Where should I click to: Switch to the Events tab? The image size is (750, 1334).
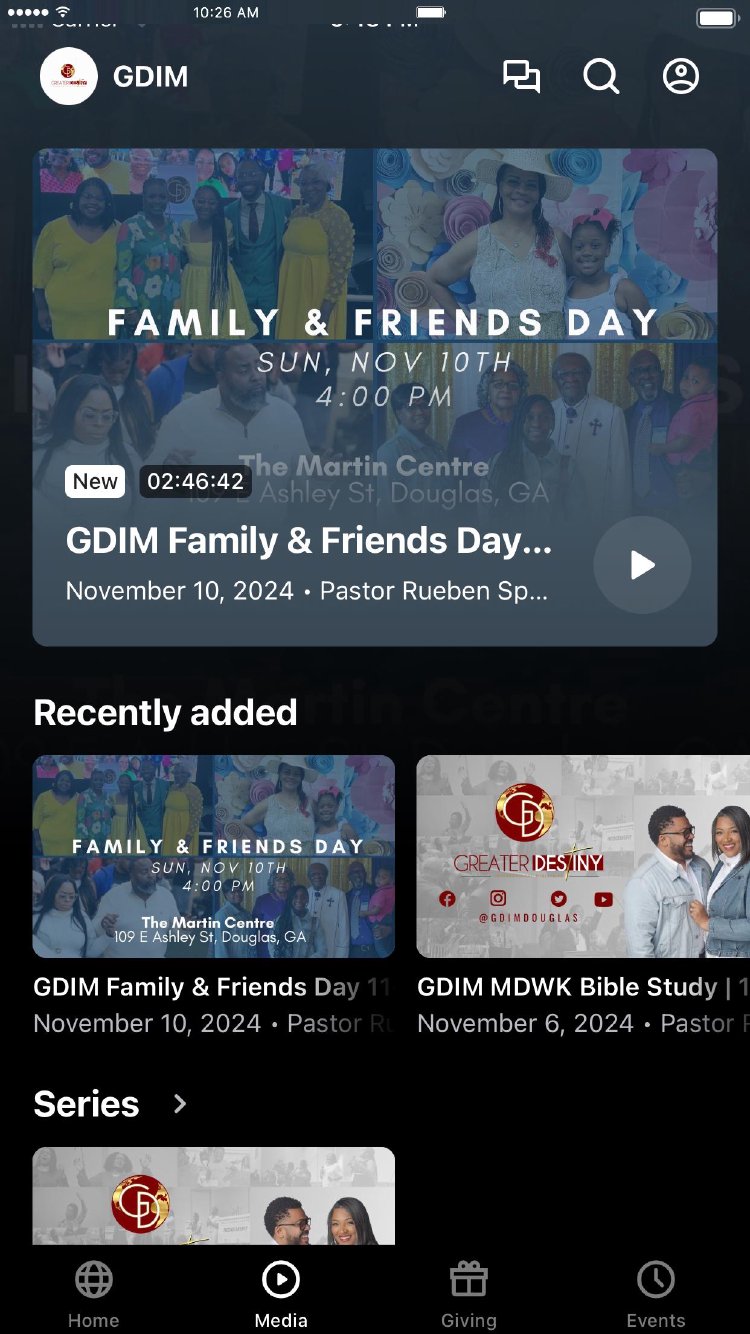tap(656, 1293)
